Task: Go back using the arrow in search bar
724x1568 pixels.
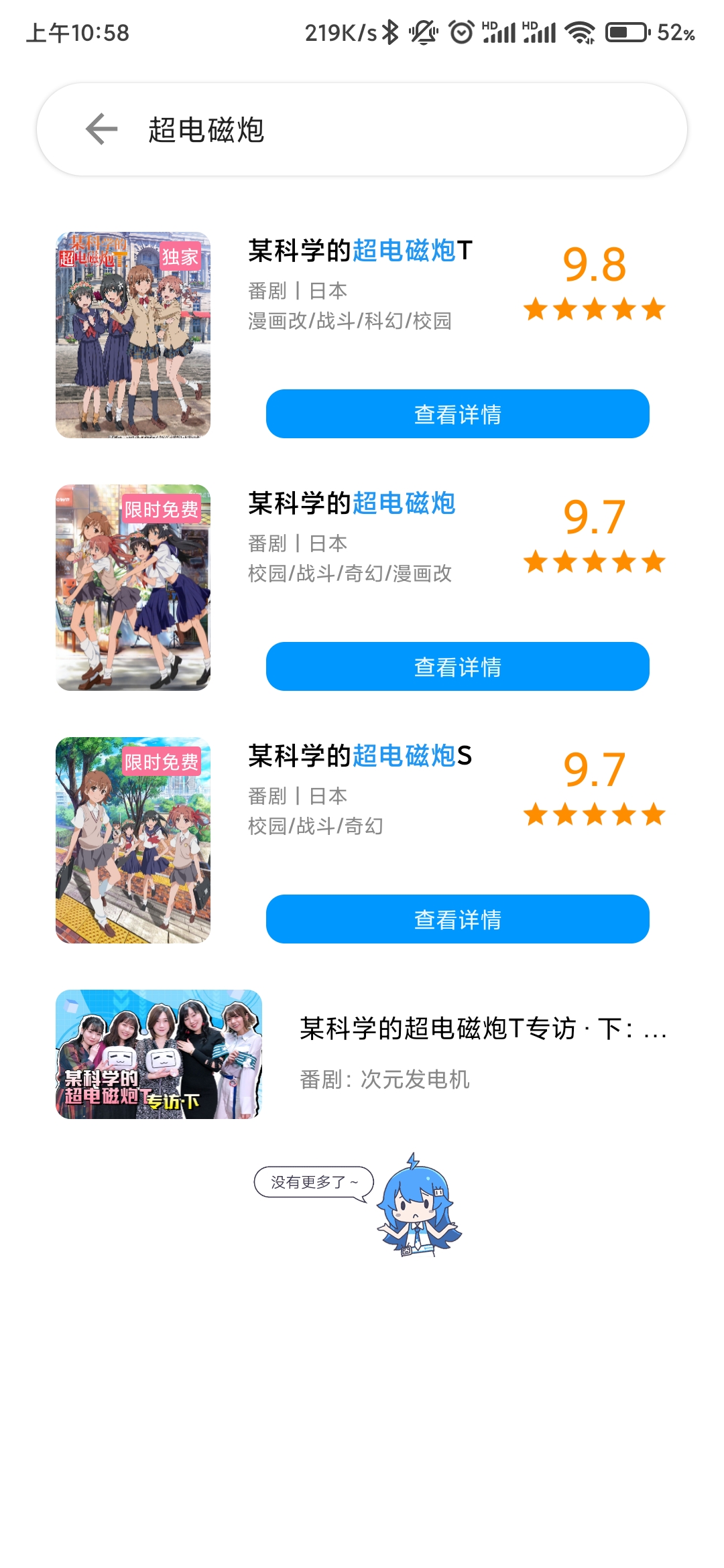Action: pyautogui.click(x=102, y=129)
